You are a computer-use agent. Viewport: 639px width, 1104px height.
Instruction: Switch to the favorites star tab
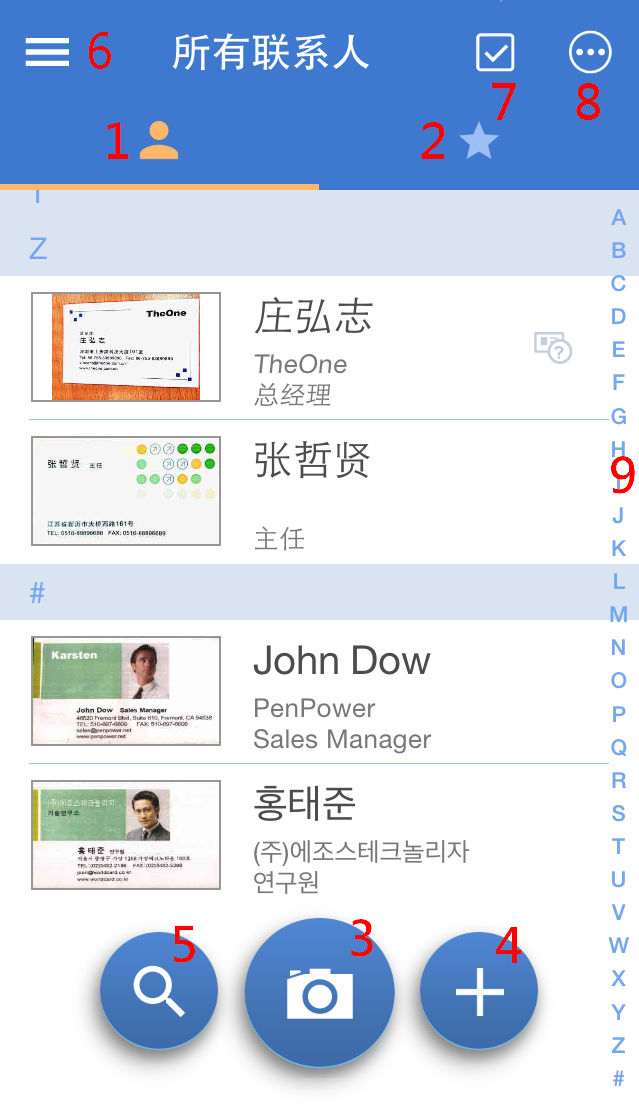[479, 141]
